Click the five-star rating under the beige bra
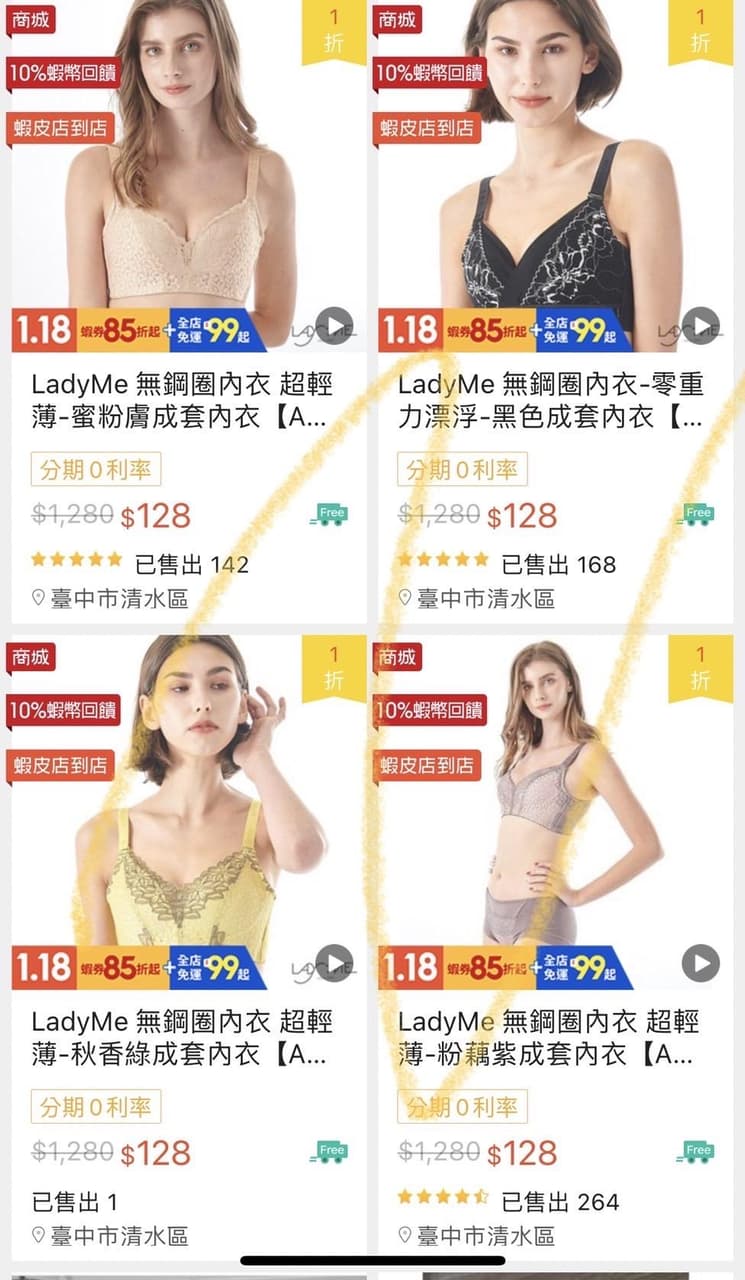The width and height of the screenshot is (745, 1280). click(76, 561)
